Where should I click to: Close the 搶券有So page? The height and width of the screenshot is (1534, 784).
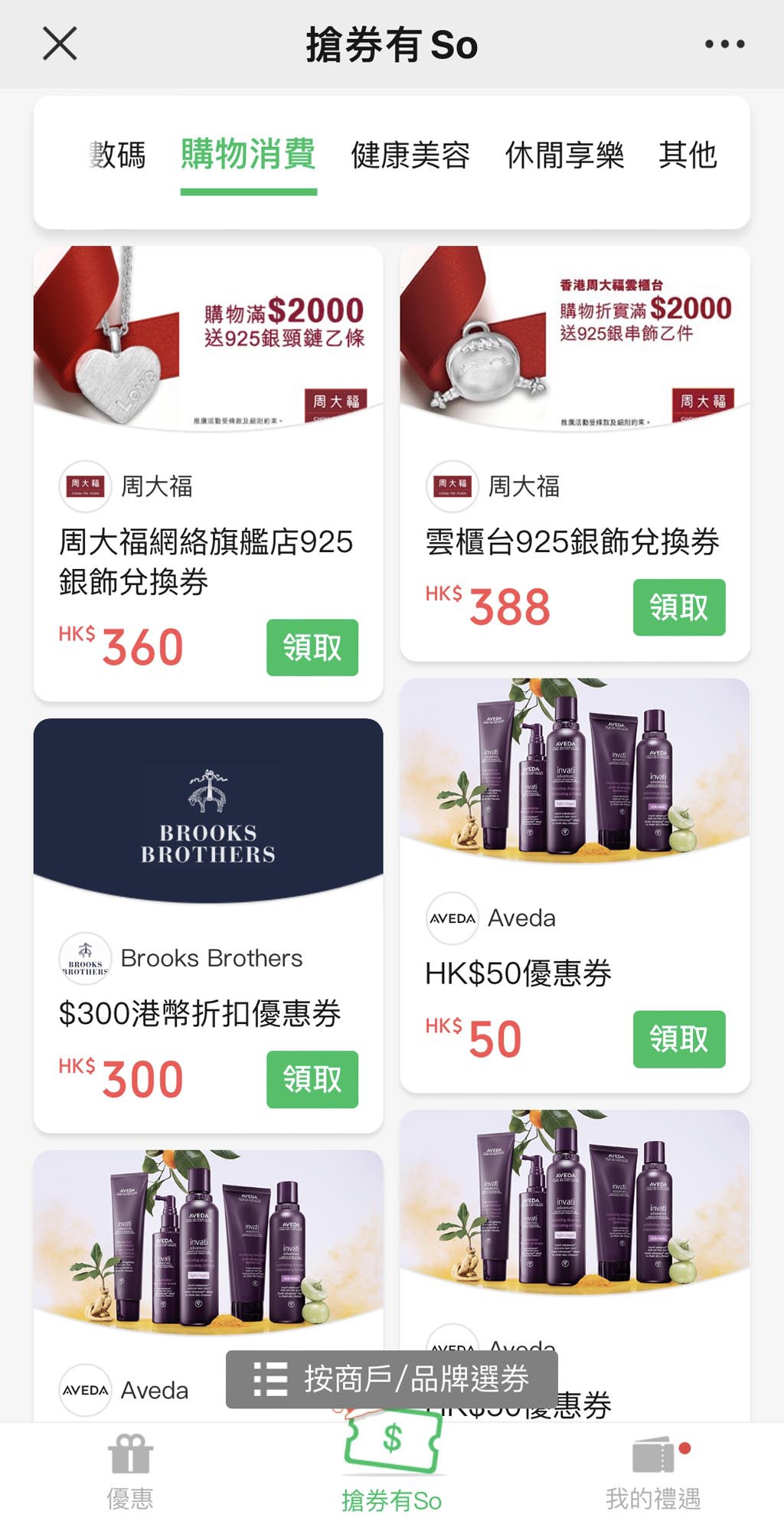tap(60, 44)
